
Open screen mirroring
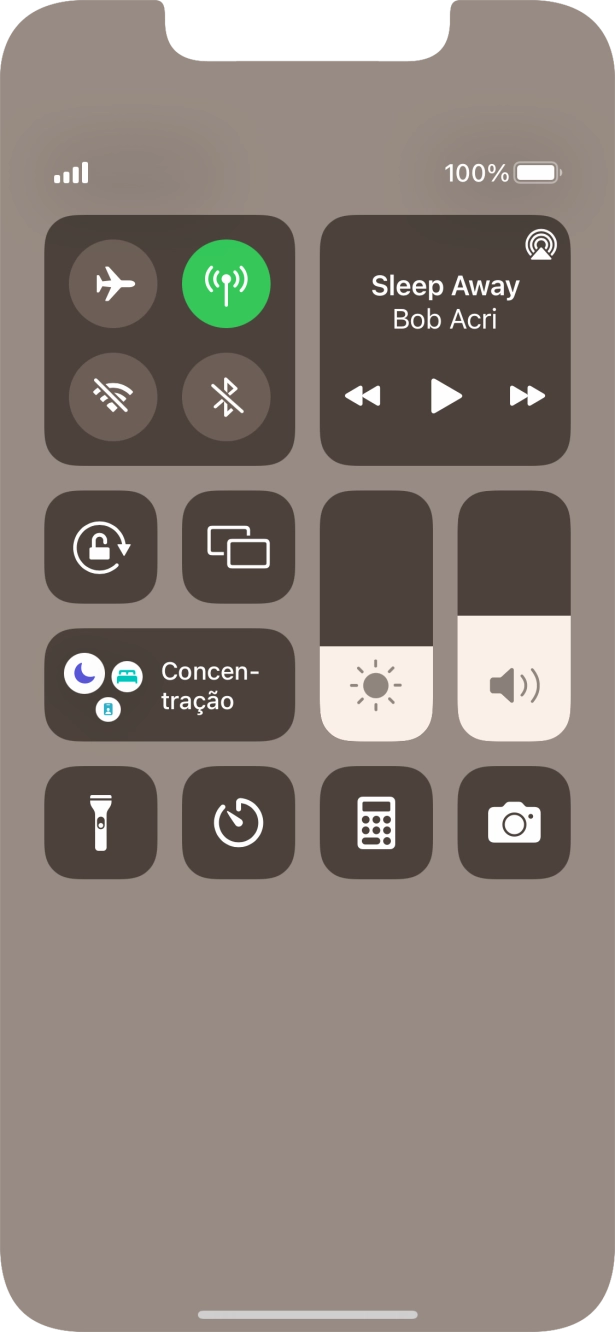[x=238, y=547]
